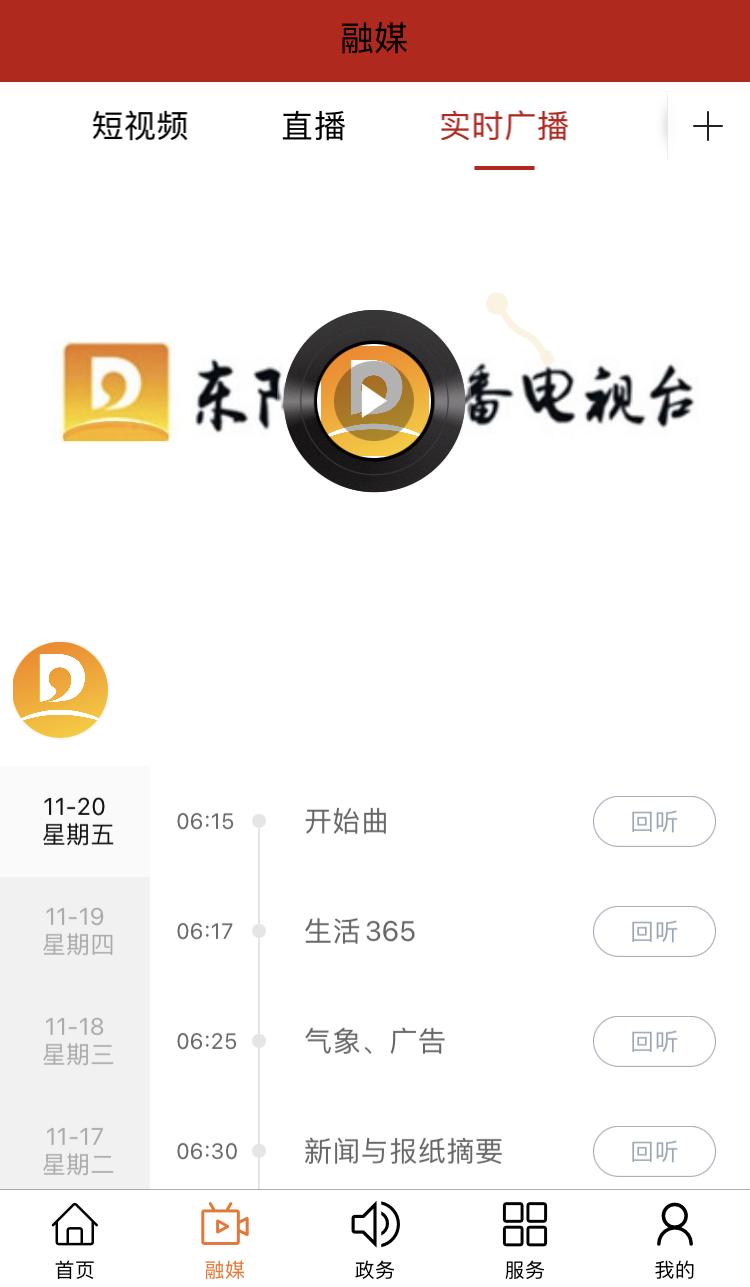
Task: Replay the 开始曲 program
Action: (654, 822)
